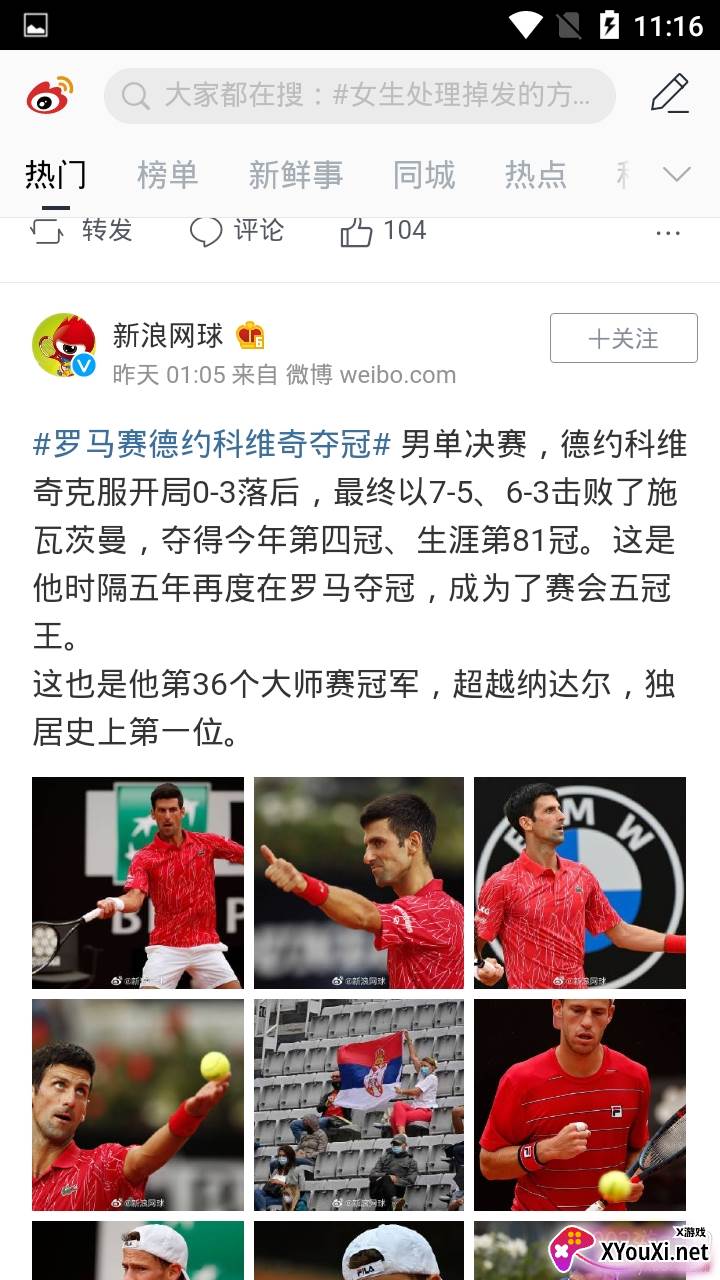Open photo with BMW logo background
This screenshot has width=720, height=1280.
point(580,883)
